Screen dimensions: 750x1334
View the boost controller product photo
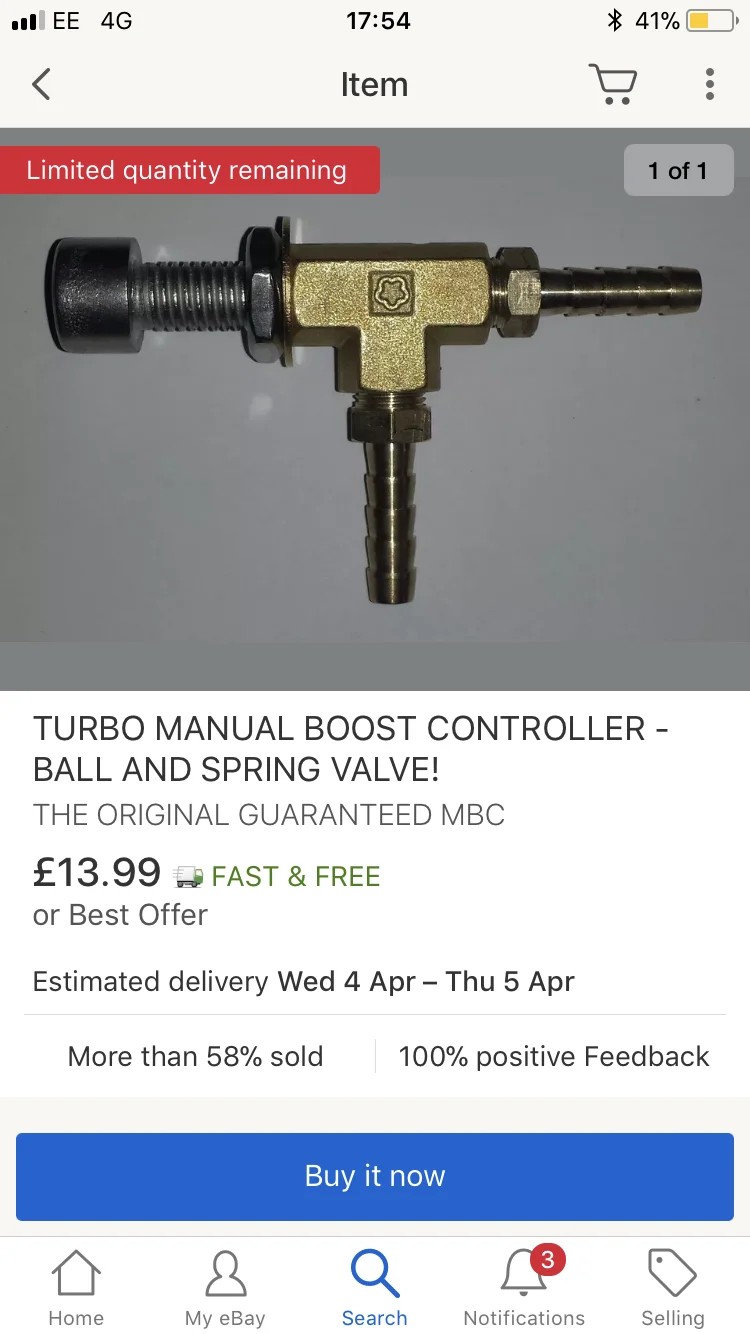[x=375, y=409]
